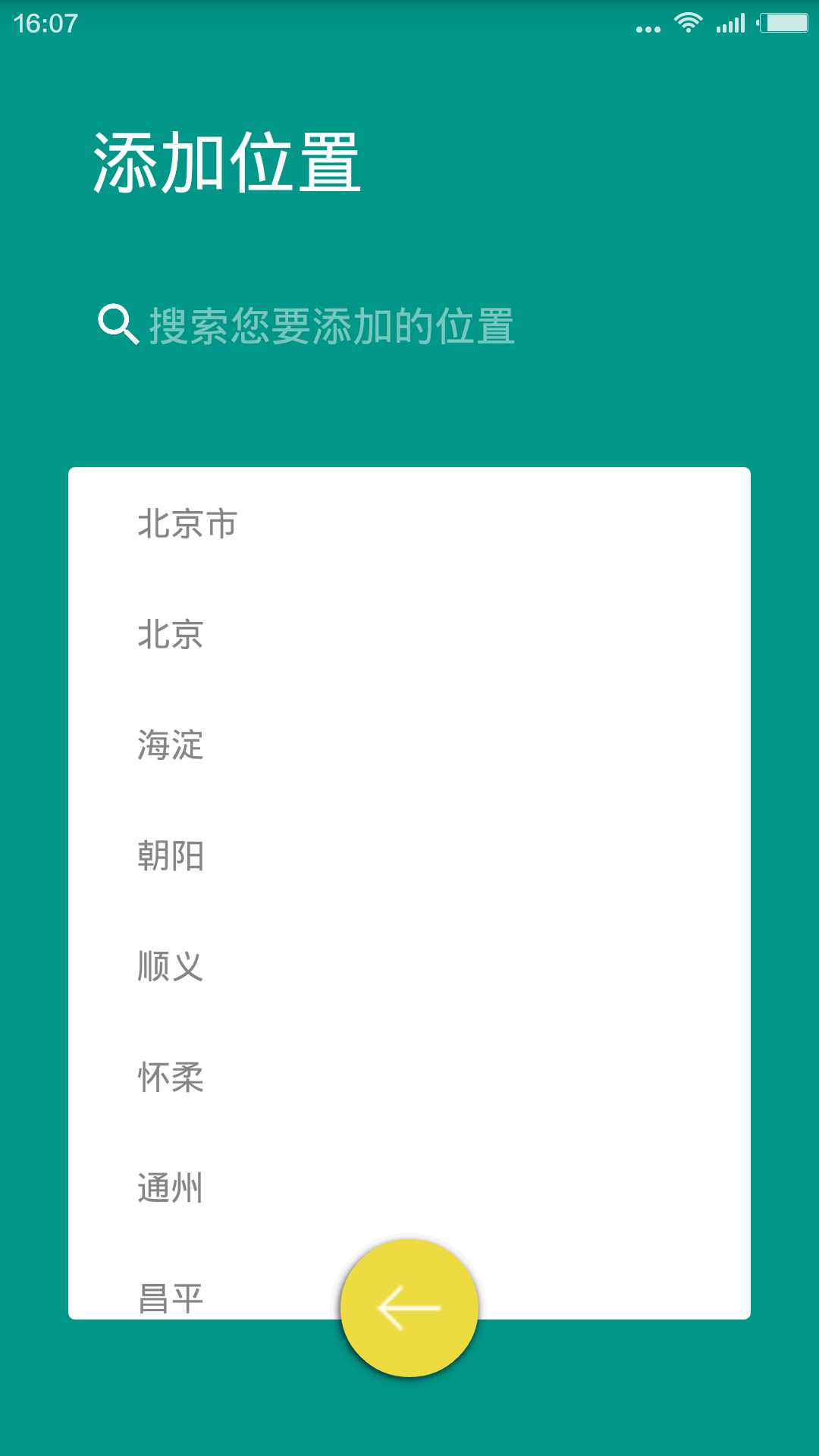Select 昌平 from the list

pyautogui.click(x=171, y=1297)
